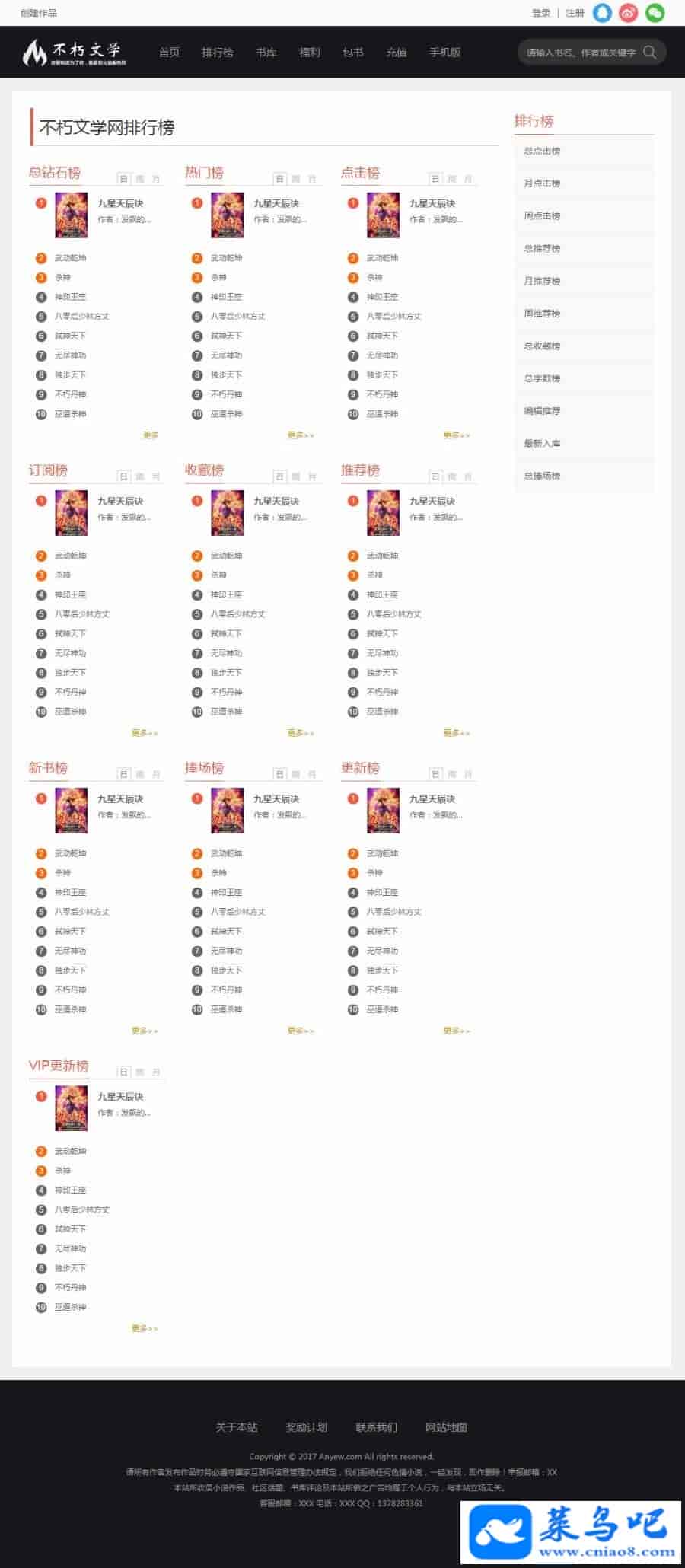Focus the book and author search box
This screenshot has height=1568, width=685.
(x=580, y=53)
